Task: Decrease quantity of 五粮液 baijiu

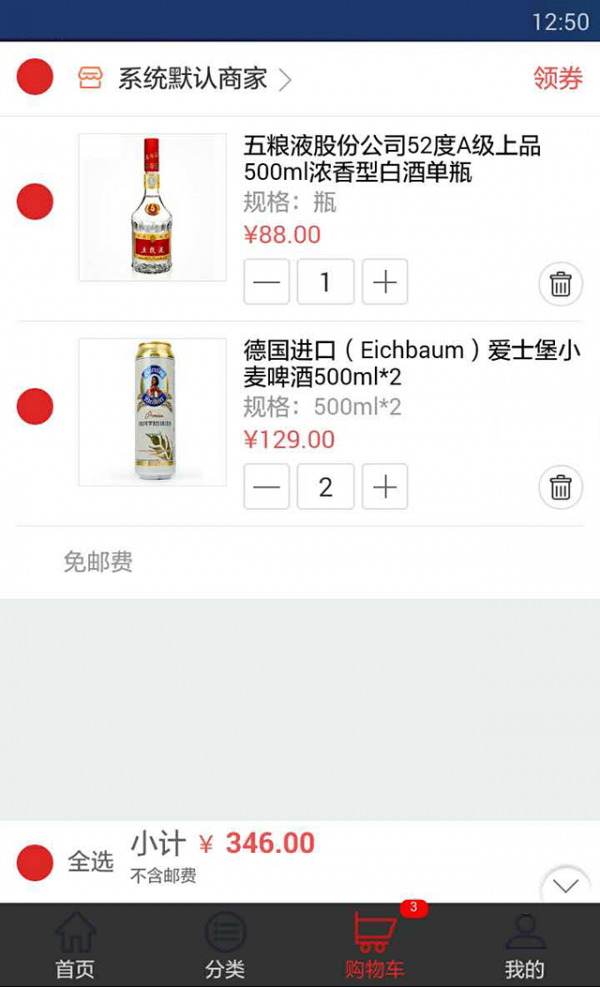Action: click(267, 282)
